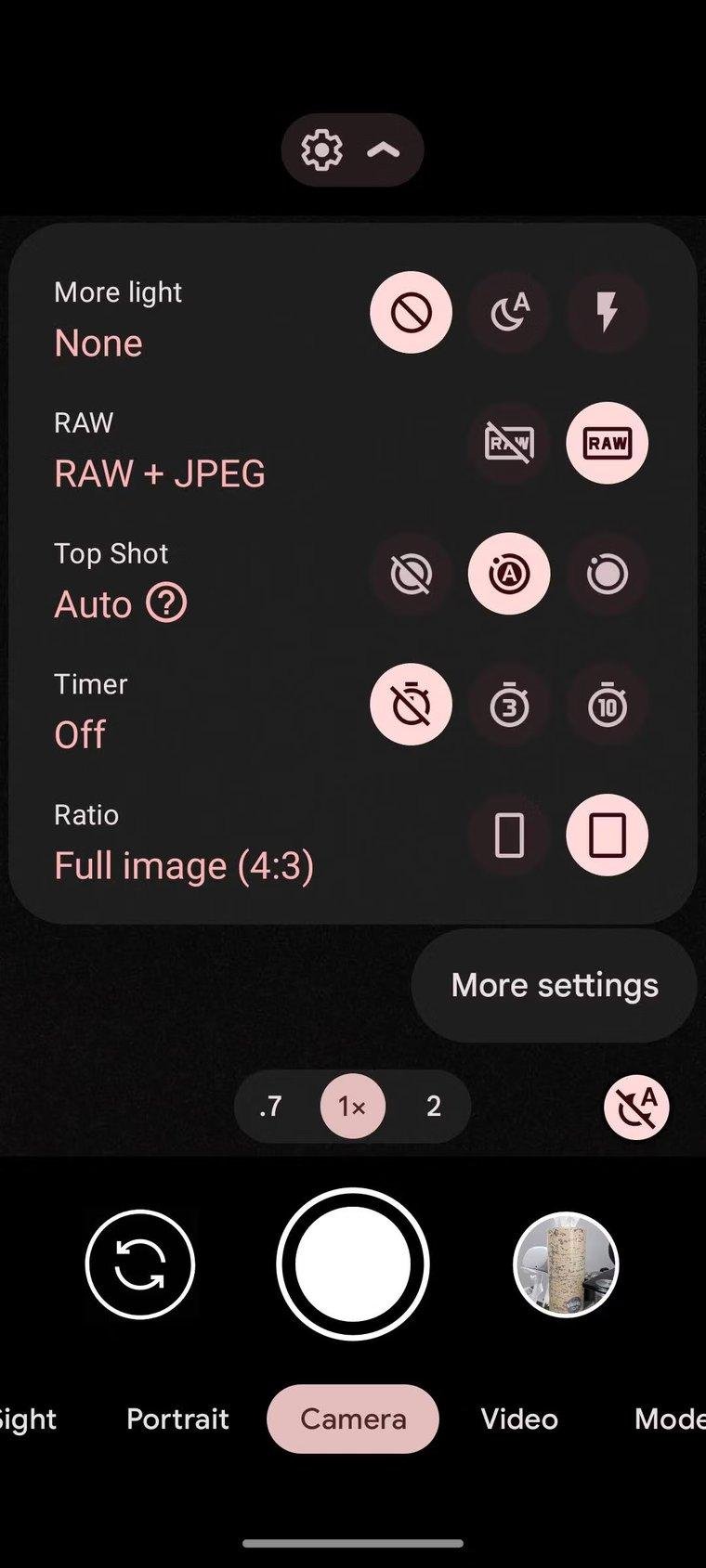
Task: Capture a photo with the shutter
Action: point(353,1264)
